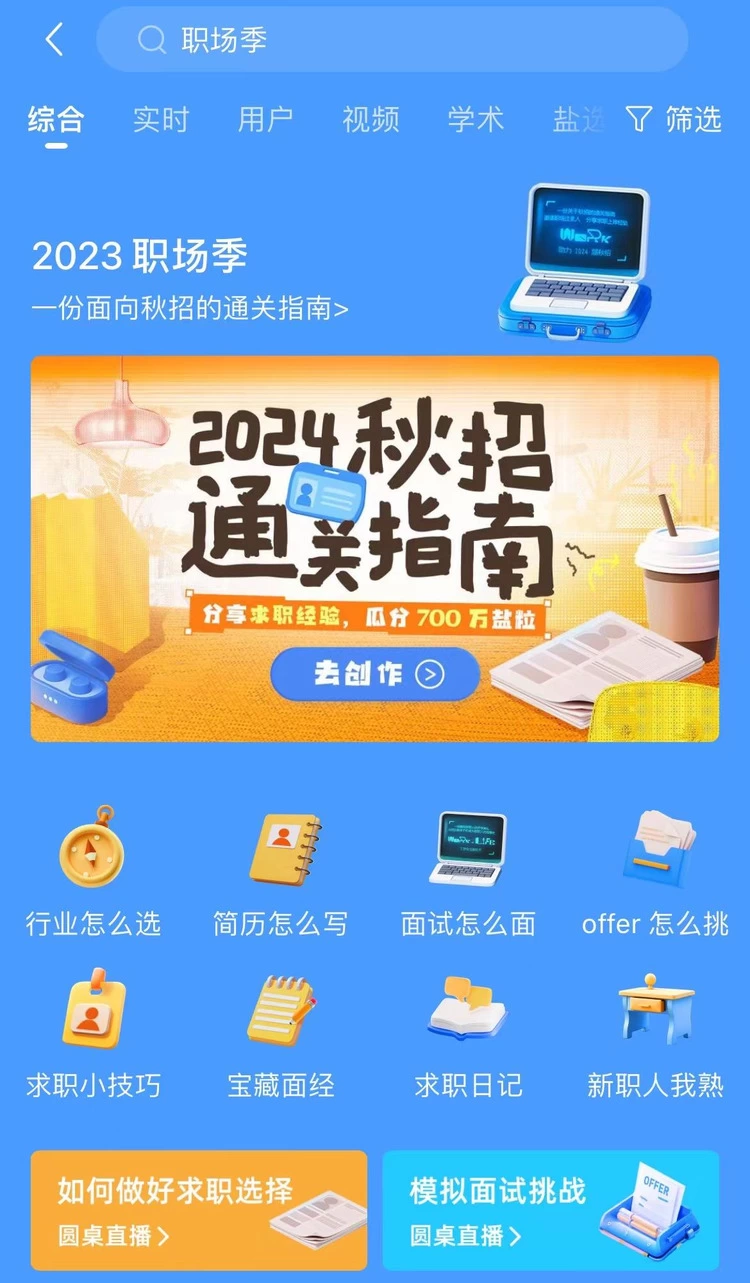This screenshot has height=1283, width=750.
Task: Go back using the arrow icon
Action: [x=54, y=40]
